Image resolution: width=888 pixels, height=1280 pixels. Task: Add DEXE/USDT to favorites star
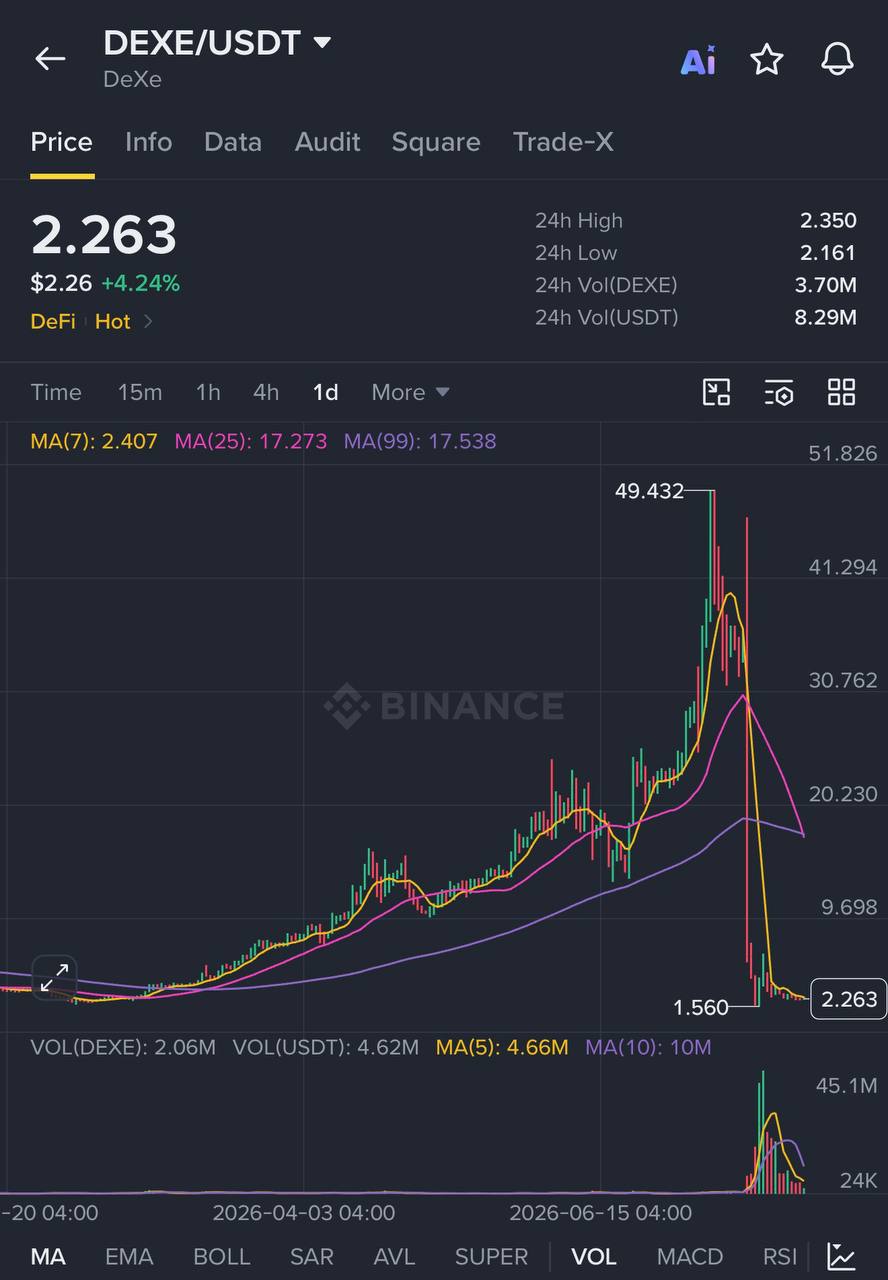(x=767, y=60)
